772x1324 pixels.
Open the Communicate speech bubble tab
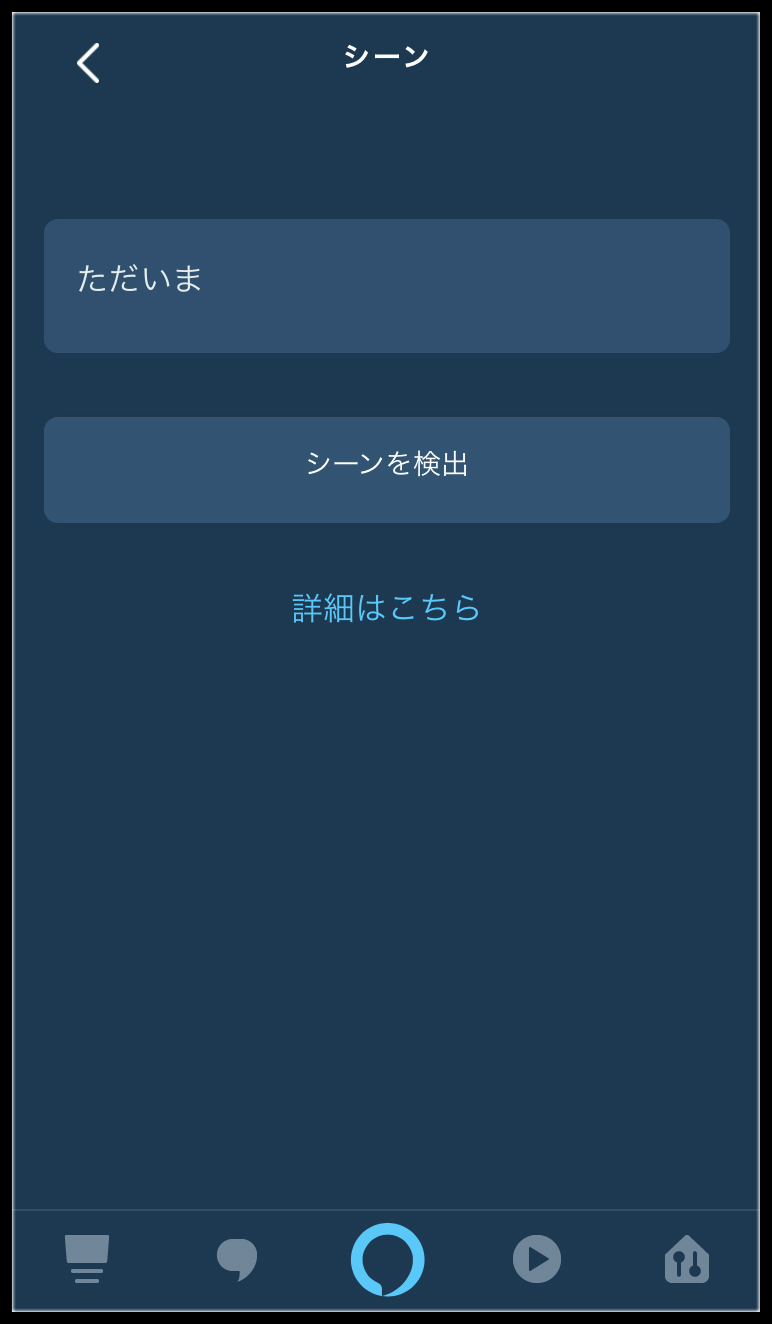(237, 1259)
